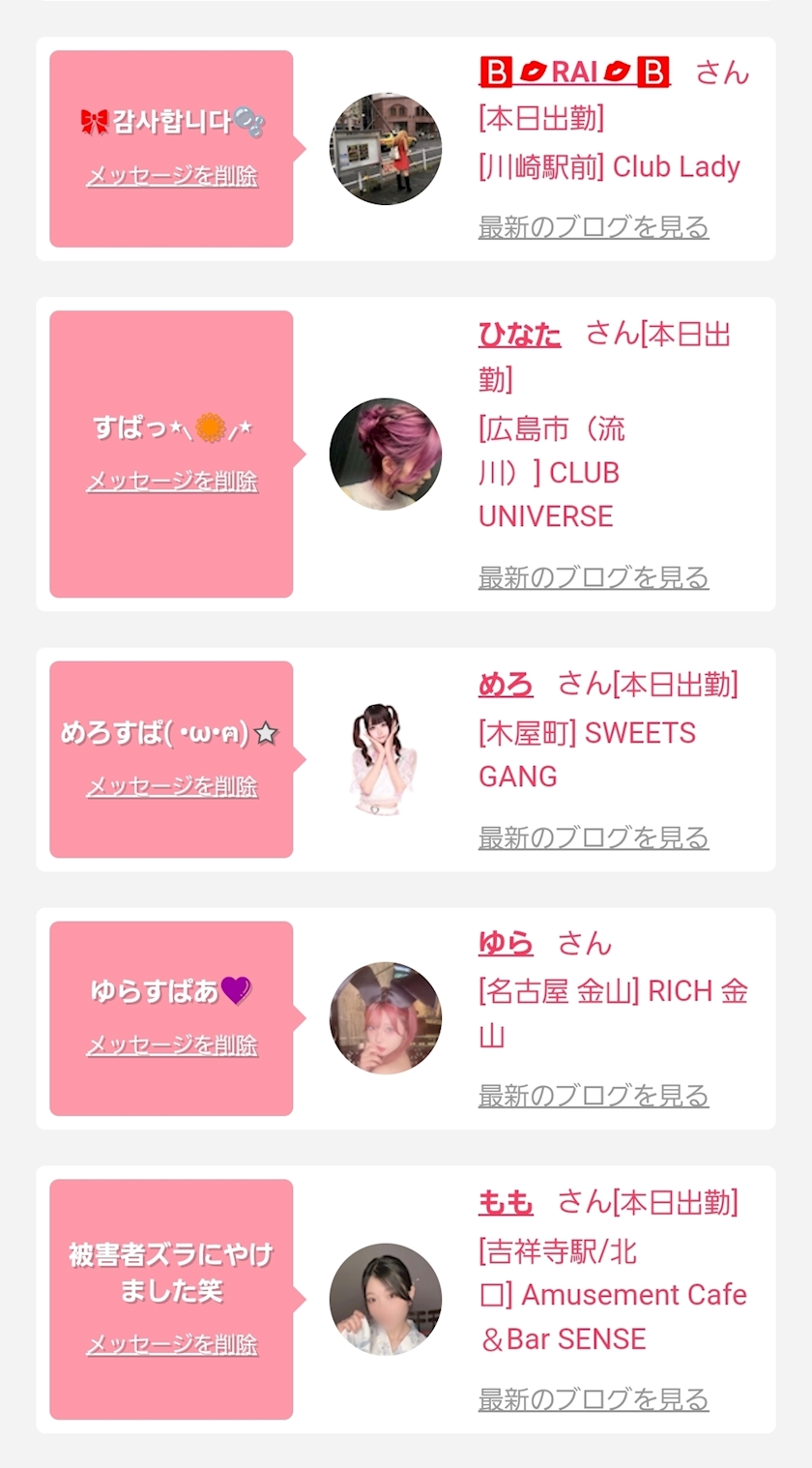View ひなた's latest blog

point(594,577)
